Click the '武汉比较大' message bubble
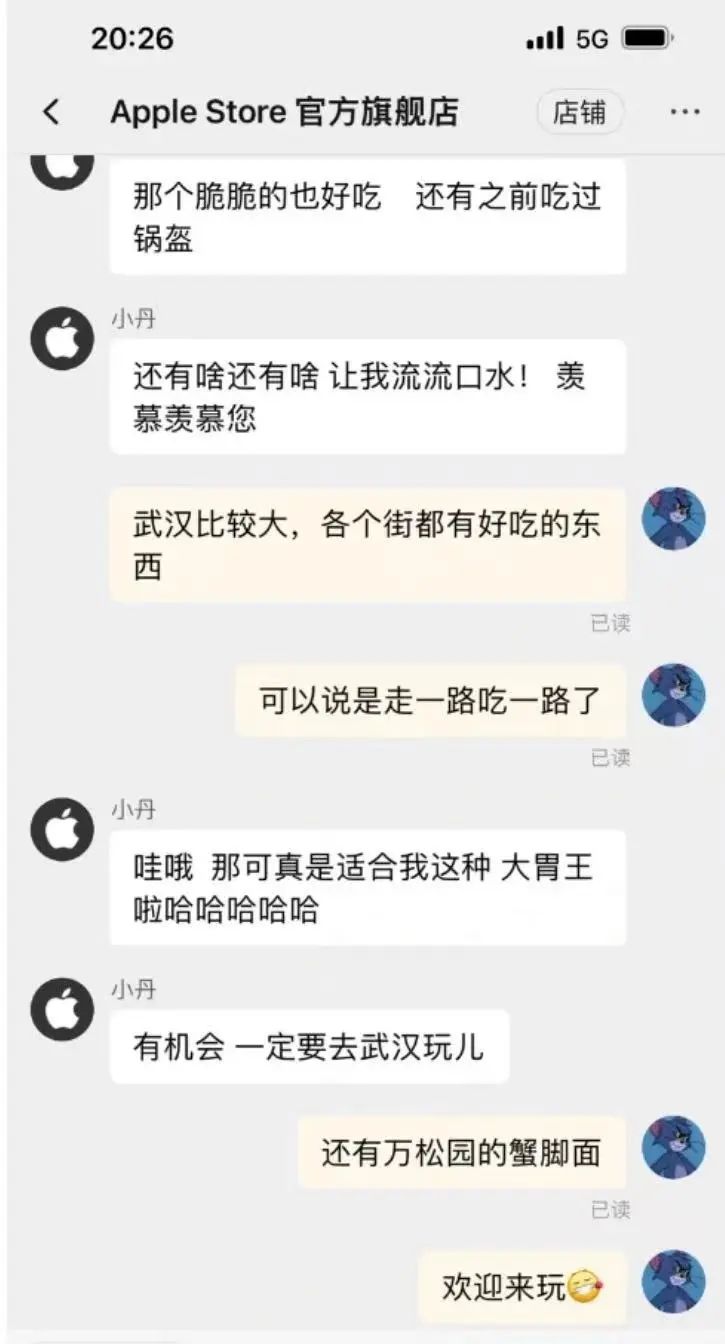This screenshot has width=725, height=1344. click(x=368, y=543)
